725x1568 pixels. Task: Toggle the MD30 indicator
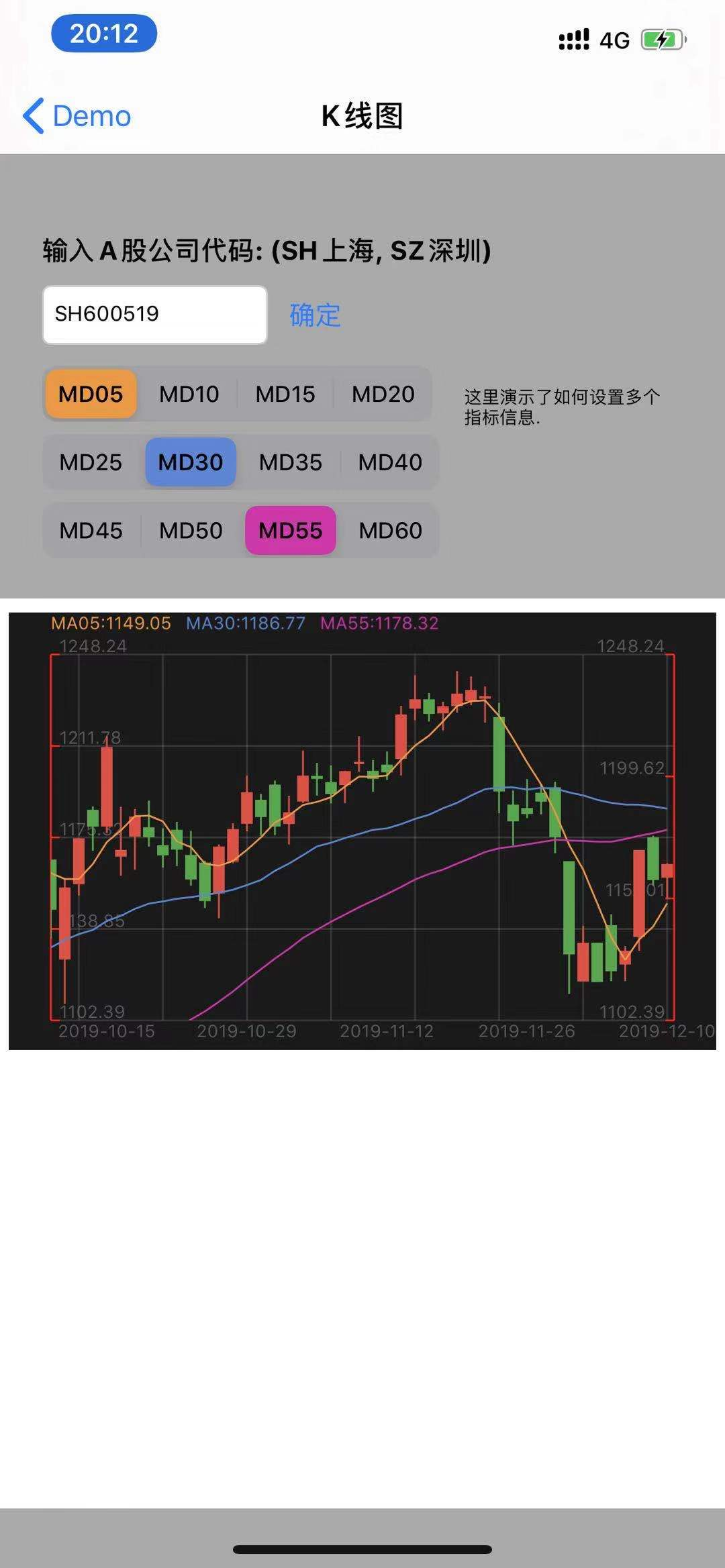[x=191, y=462]
